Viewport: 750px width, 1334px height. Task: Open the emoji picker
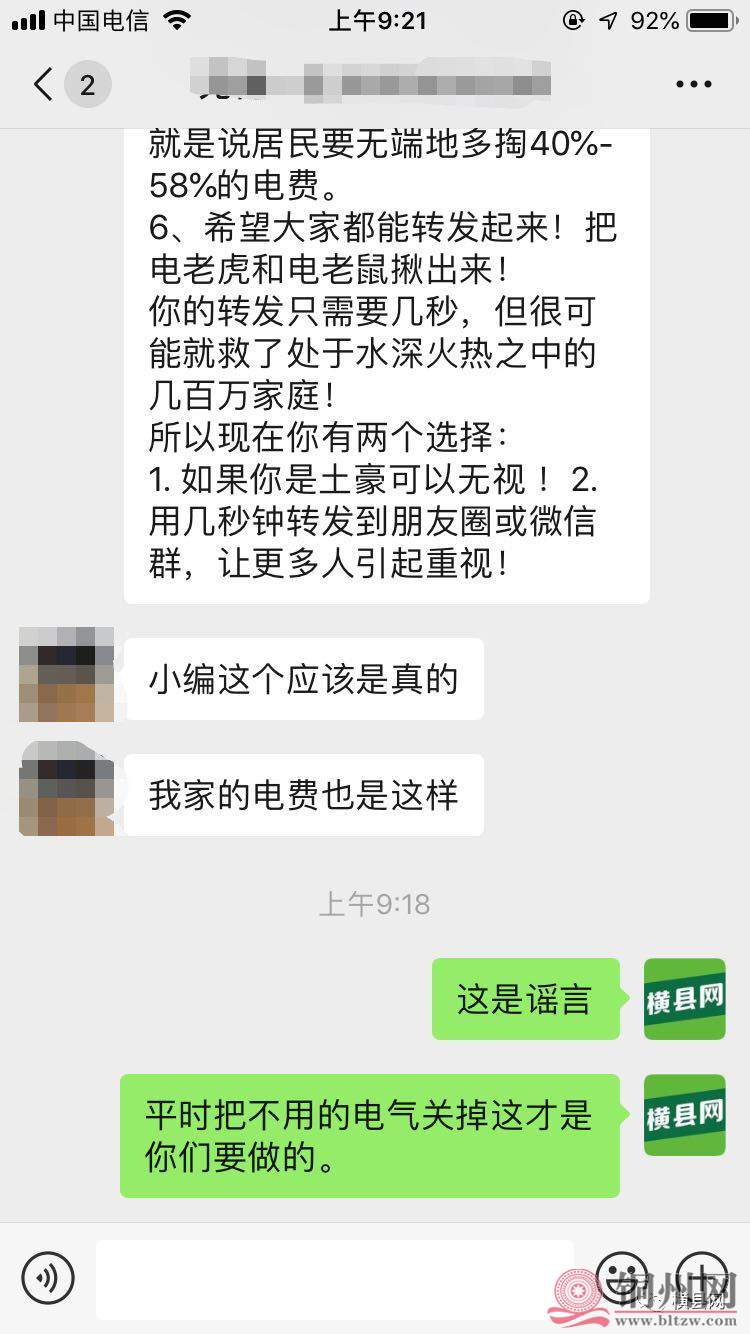click(622, 1277)
